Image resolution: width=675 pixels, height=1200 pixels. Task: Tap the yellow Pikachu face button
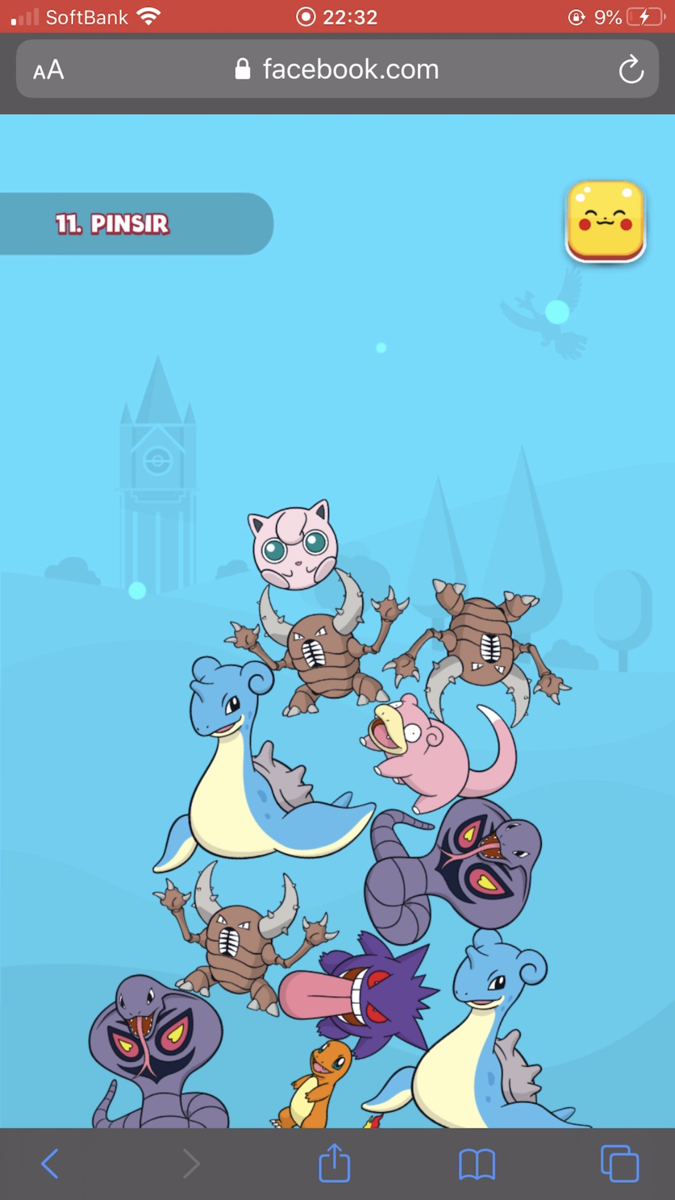[x=606, y=221]
